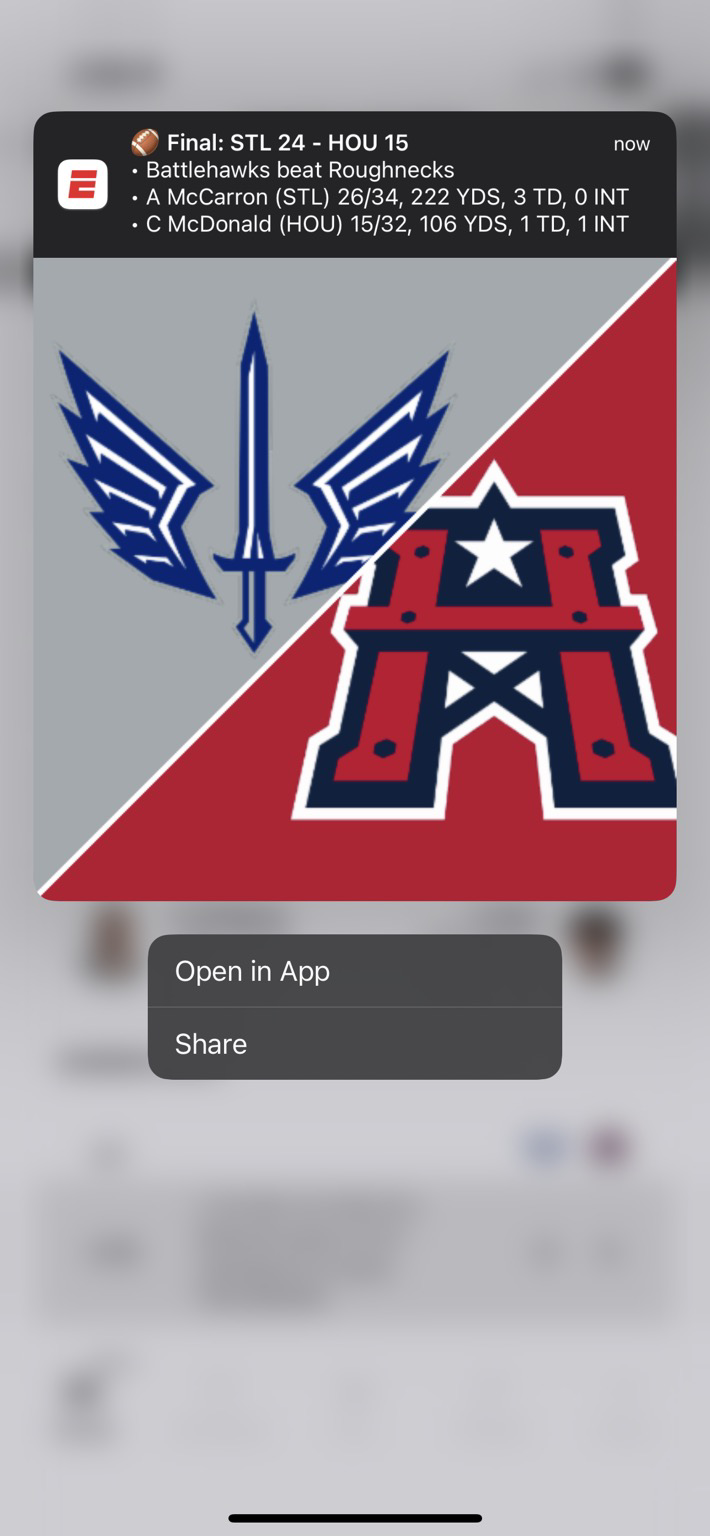The height and width of the screenshot is (1536, 710).
Task: Share the game result notification
Action: 354,1044
